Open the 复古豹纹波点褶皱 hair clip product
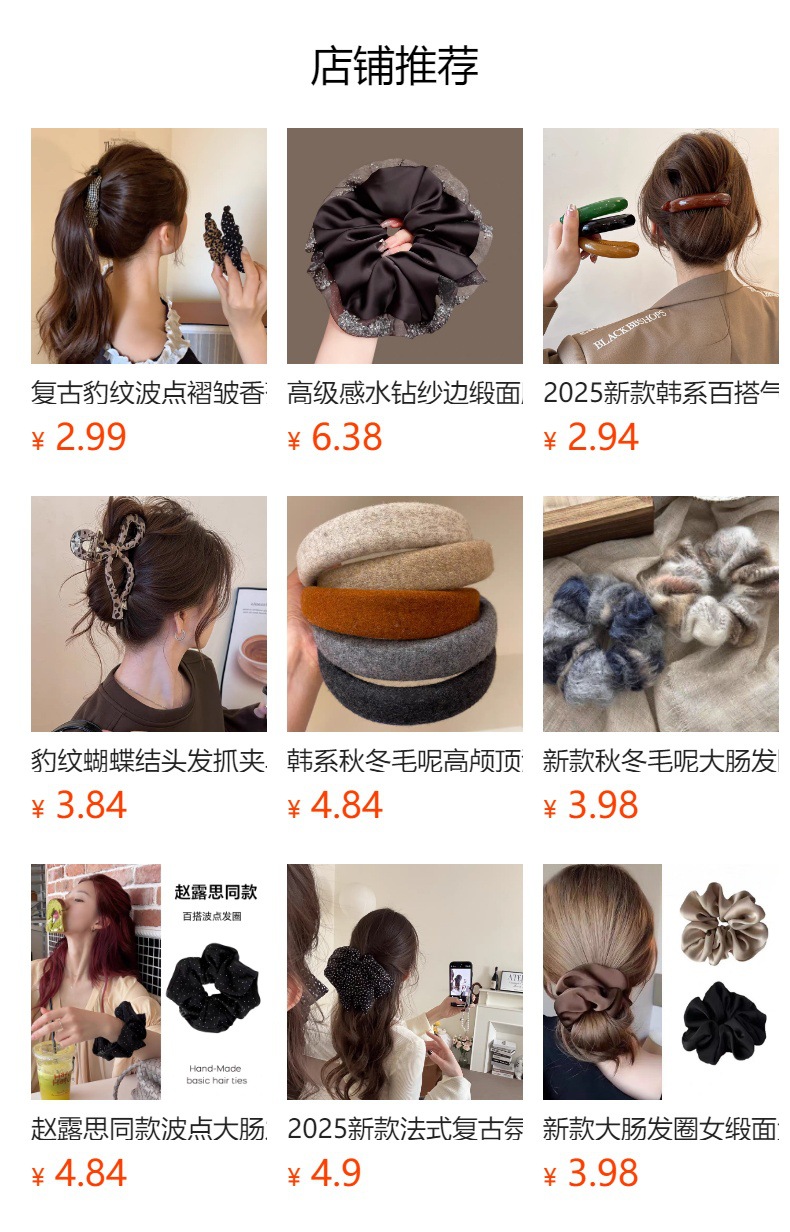Image resolution: width=790 pixels, height=1232 pixels. 148,246
